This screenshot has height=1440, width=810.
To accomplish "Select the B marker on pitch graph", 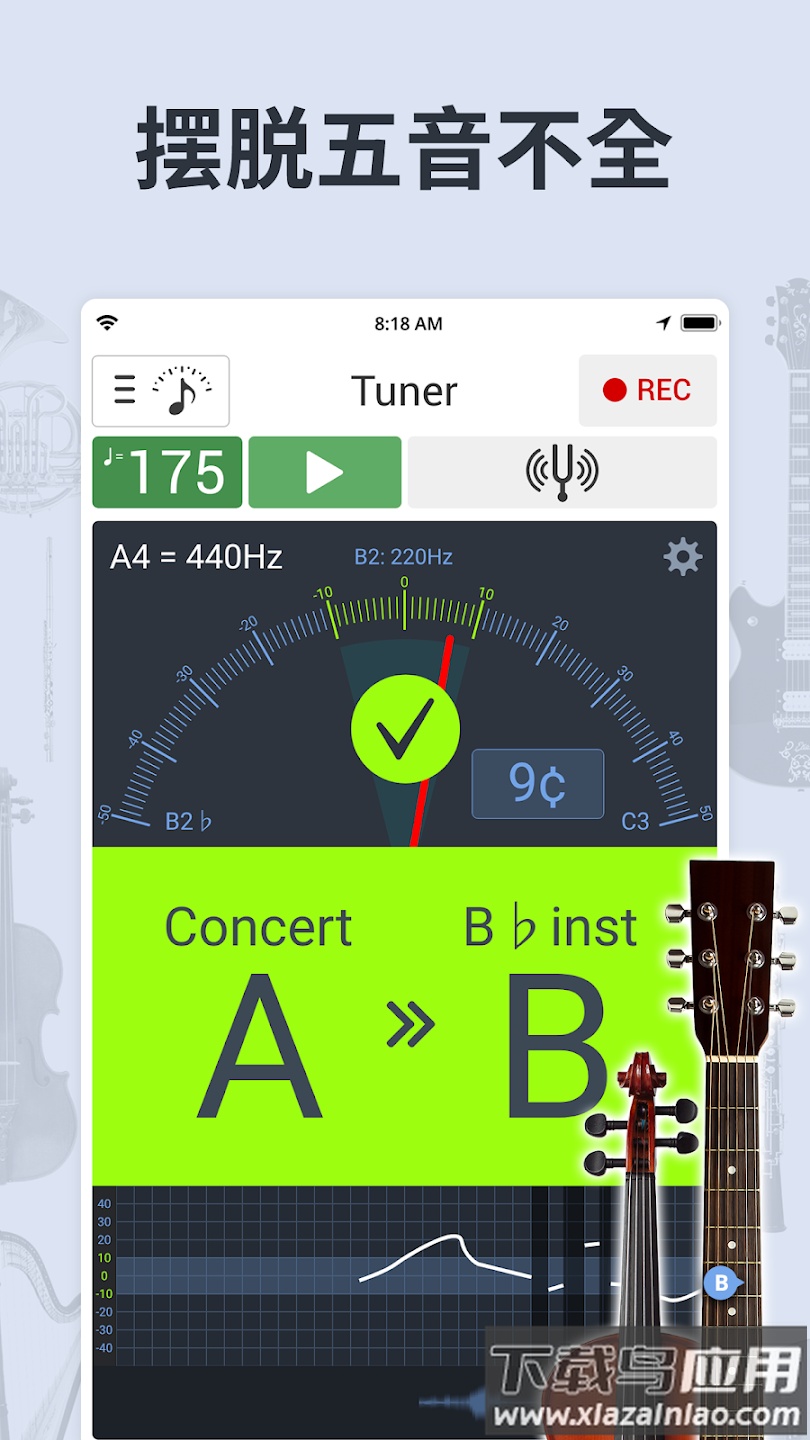I will 720,1281.
